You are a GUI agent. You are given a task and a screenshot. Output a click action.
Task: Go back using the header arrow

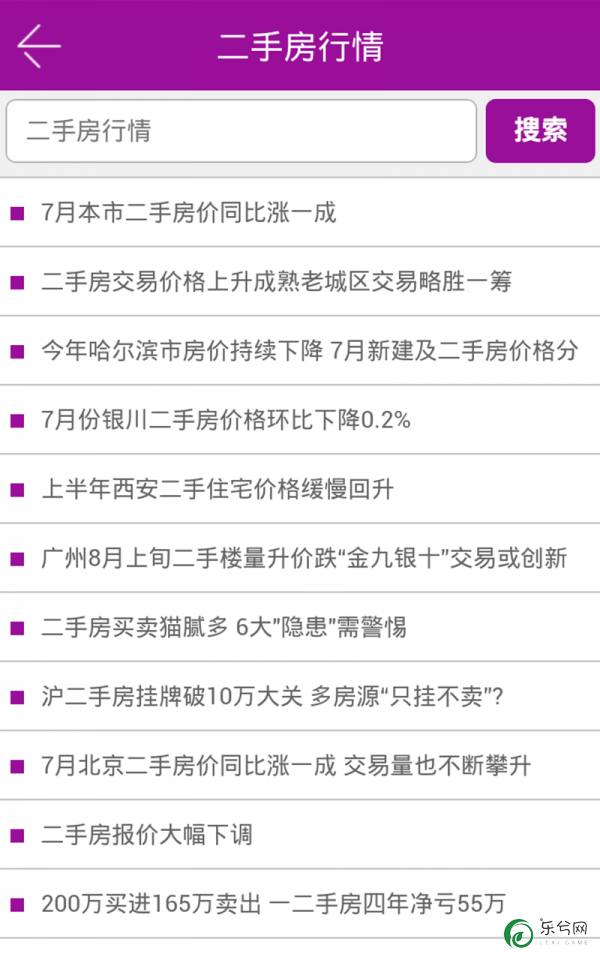pos(39,46)
